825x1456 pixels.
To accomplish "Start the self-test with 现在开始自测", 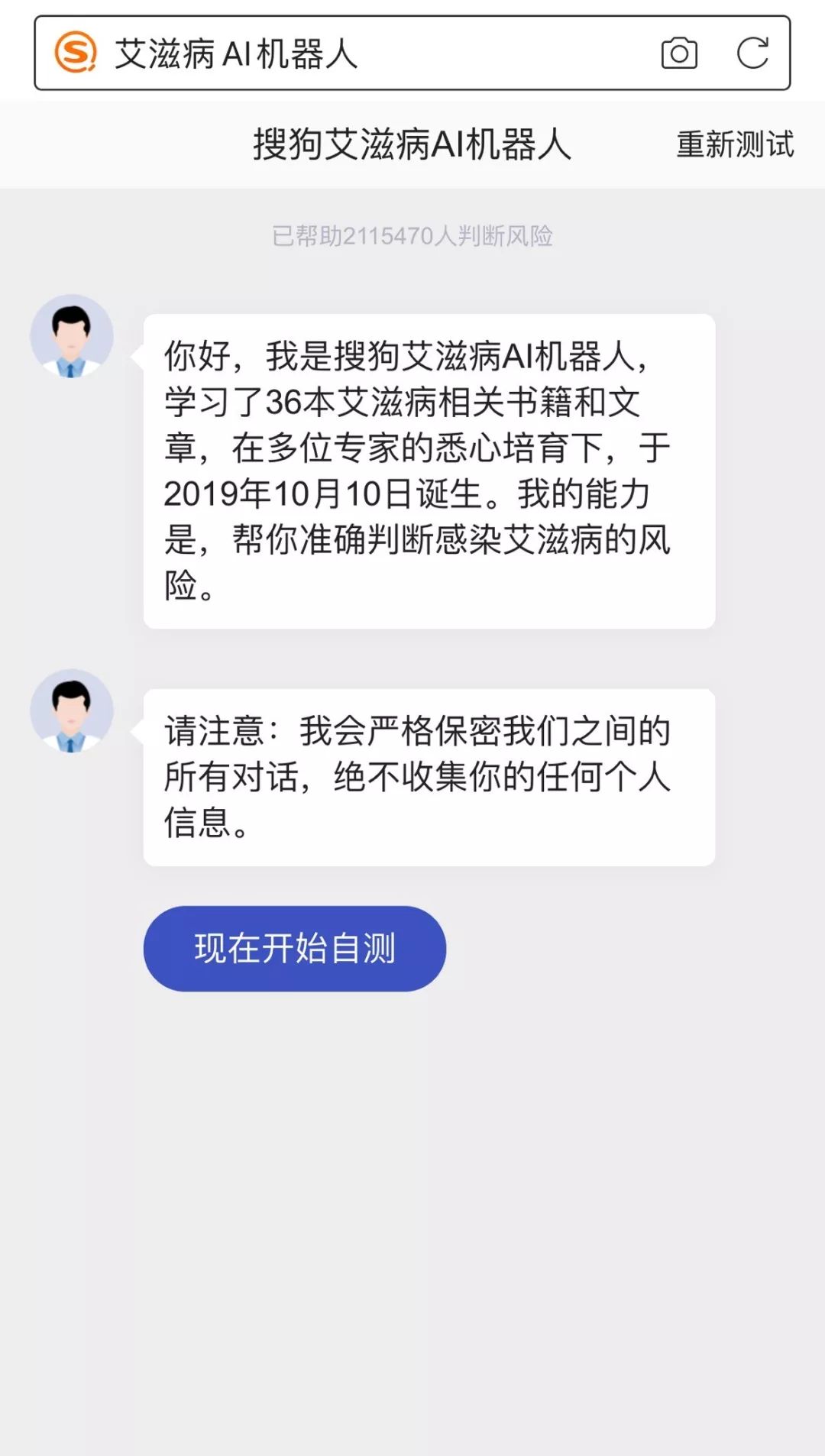I will coord(295,949).
